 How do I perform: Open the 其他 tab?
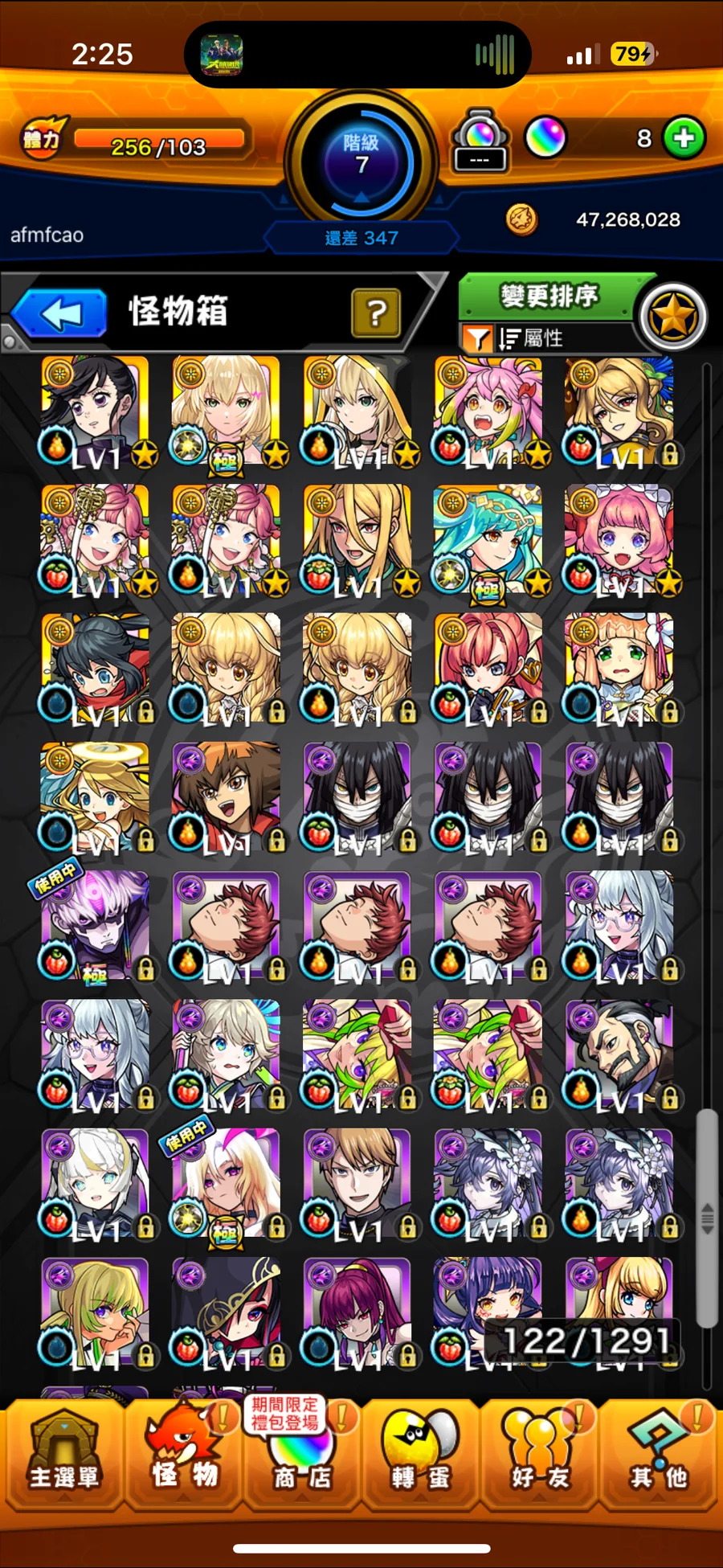(658, 1456)
